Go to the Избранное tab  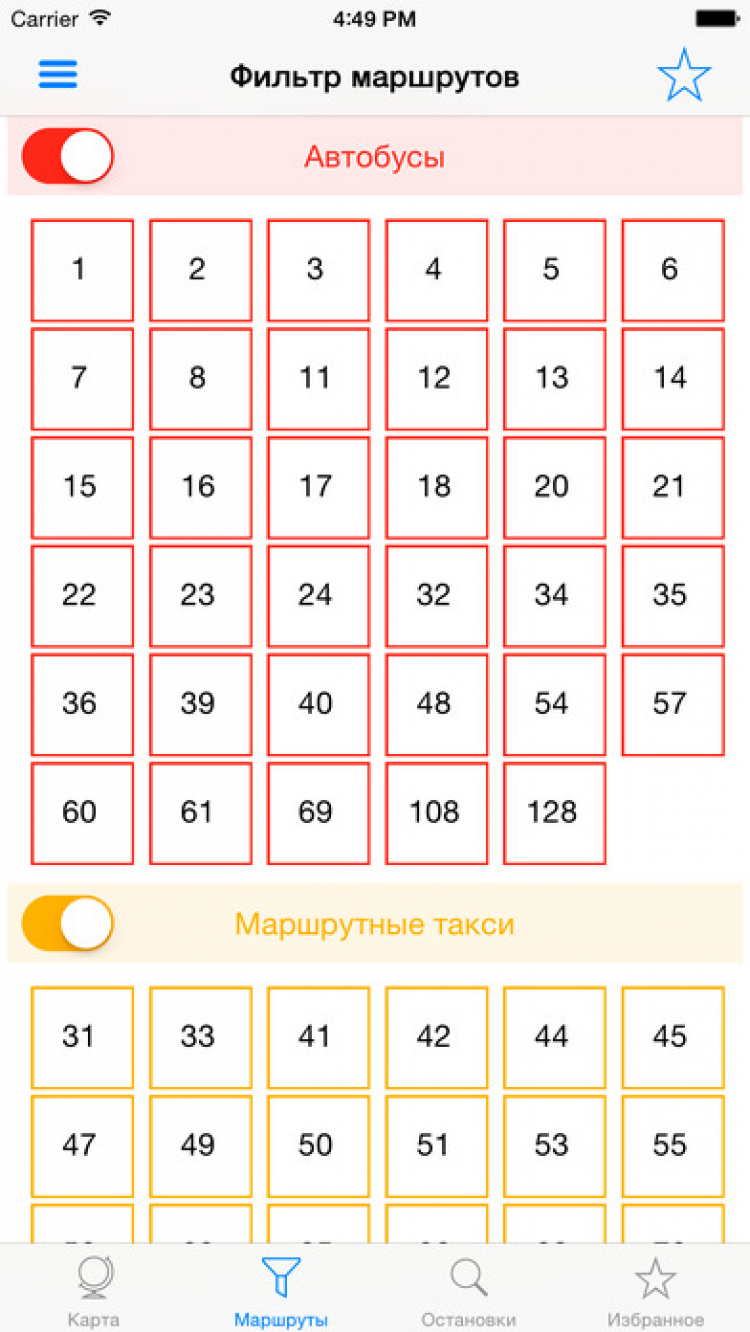655,1290
